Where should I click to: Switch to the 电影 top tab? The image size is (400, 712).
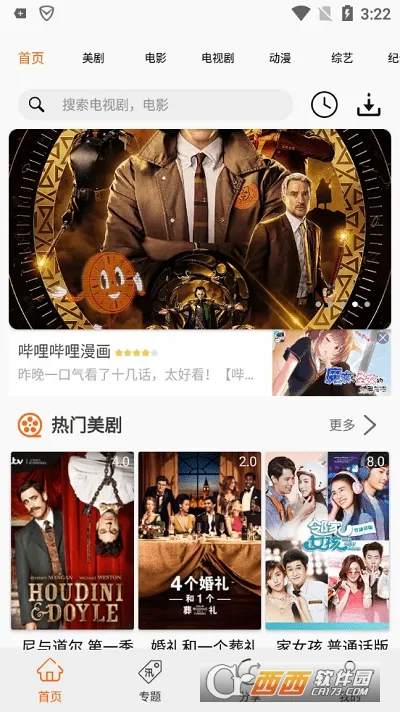pos(156,58)
